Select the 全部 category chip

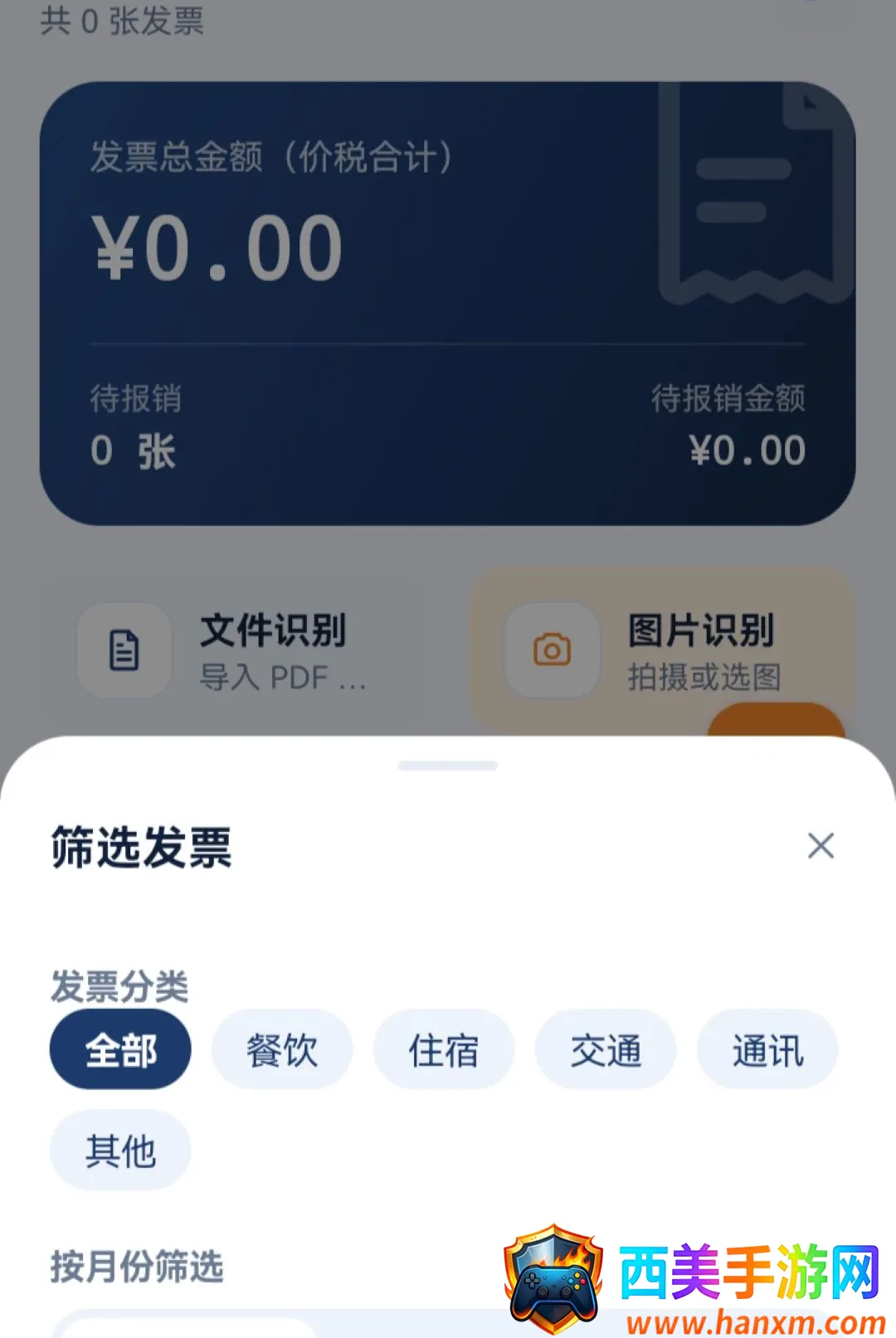(120, 1049)
